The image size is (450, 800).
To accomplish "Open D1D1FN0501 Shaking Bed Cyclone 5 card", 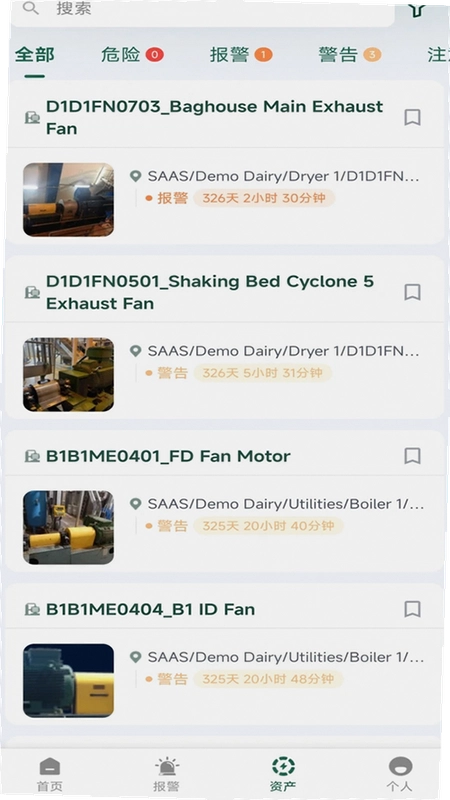I will click(x=225, y=337).
